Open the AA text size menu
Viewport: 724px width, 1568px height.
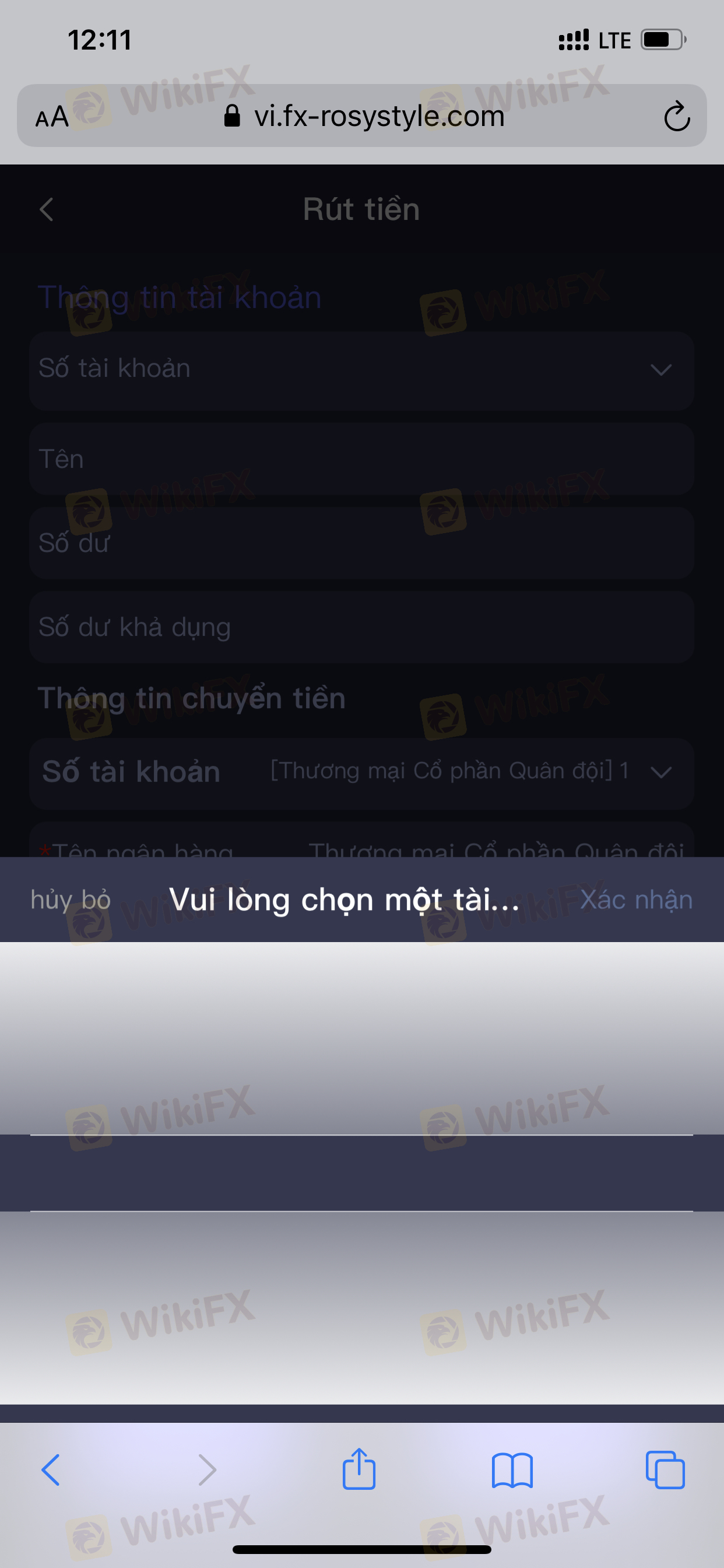[52, 116]
